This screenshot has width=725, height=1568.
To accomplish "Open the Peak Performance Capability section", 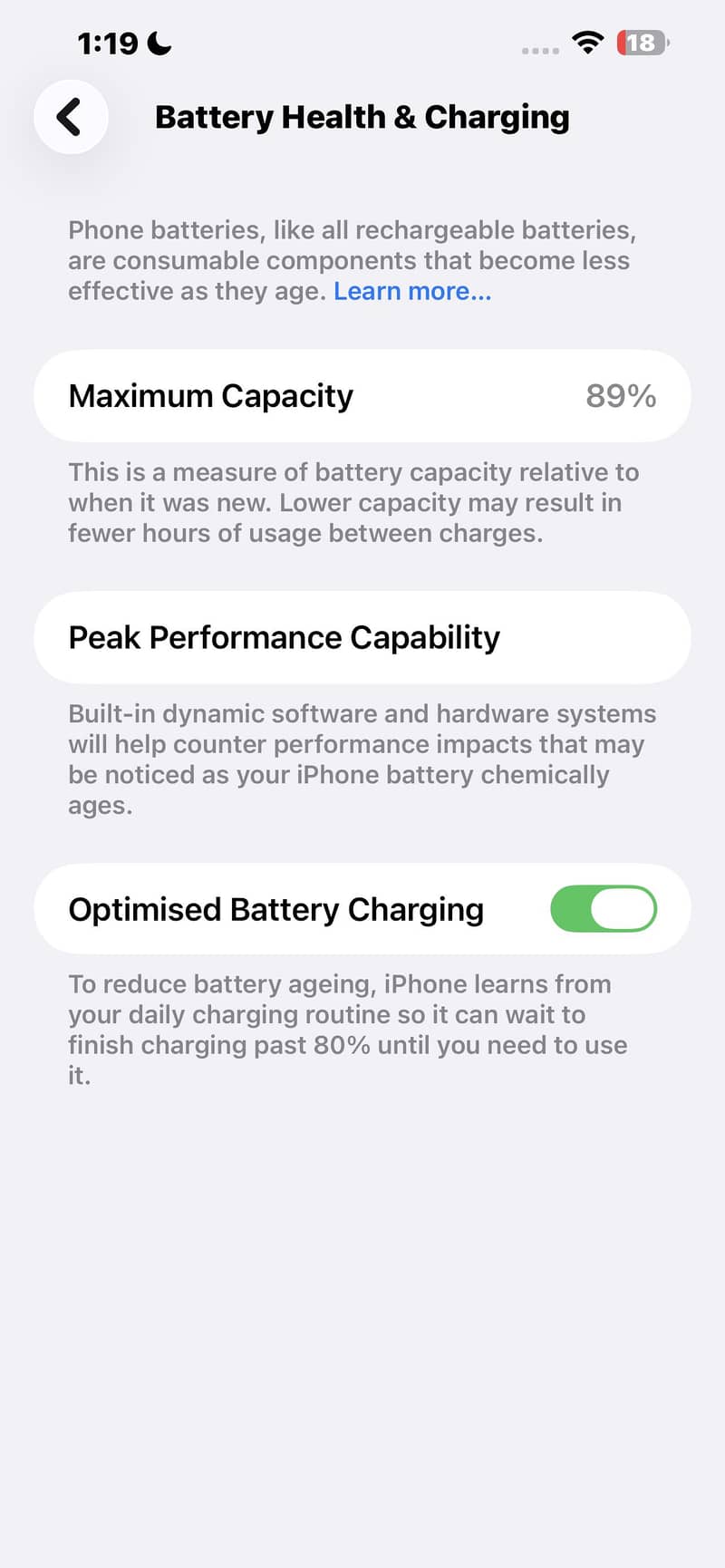I will coord(362,637).
